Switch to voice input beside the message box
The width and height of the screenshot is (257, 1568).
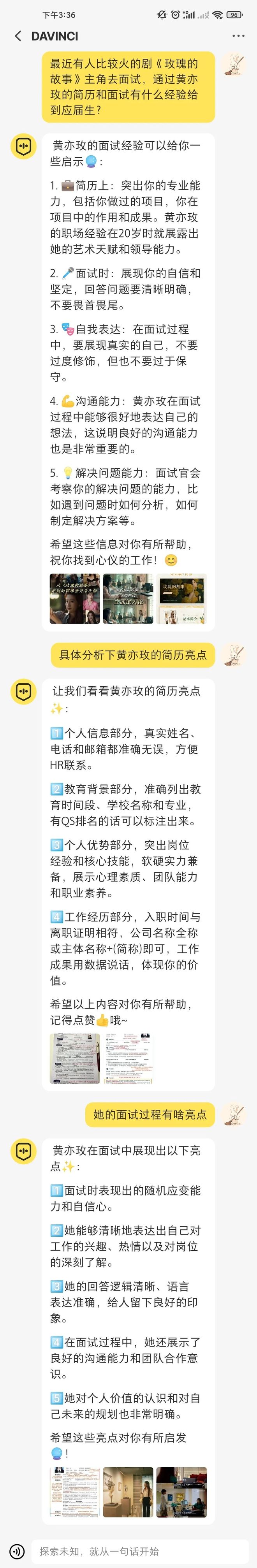[x=17, y=1551]
